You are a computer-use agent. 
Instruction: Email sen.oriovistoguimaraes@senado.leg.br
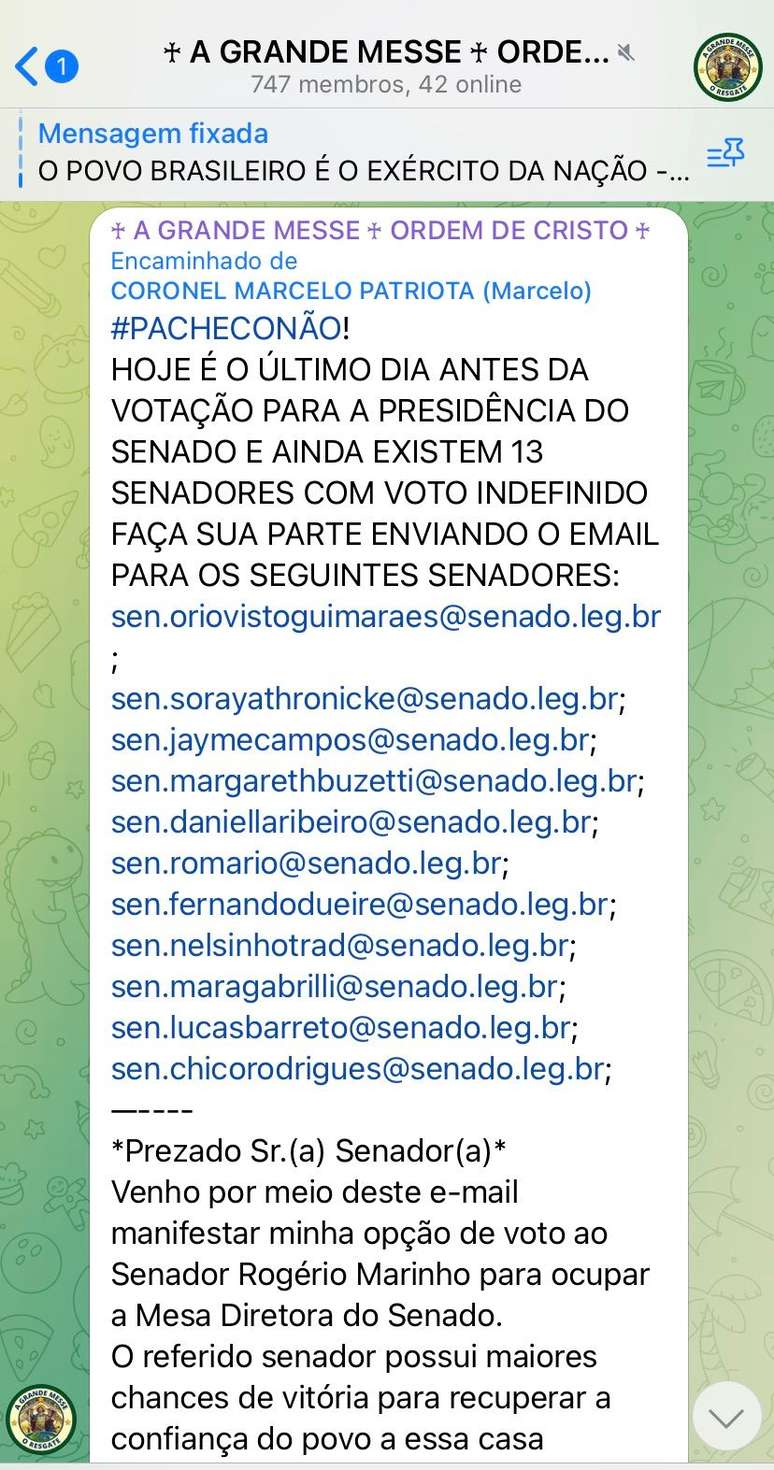(385, 615)
